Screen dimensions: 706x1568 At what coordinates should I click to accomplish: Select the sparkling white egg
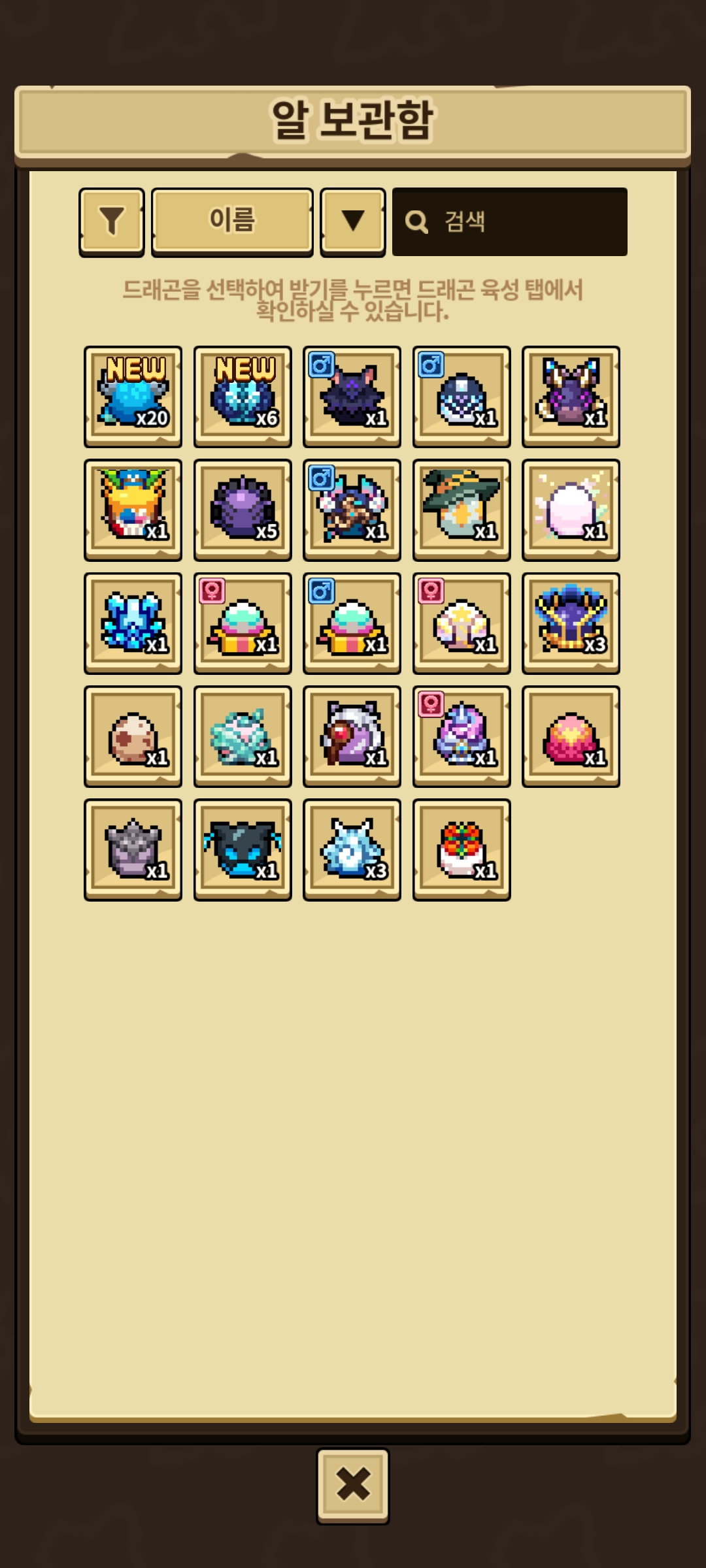(x=571, y=510)
